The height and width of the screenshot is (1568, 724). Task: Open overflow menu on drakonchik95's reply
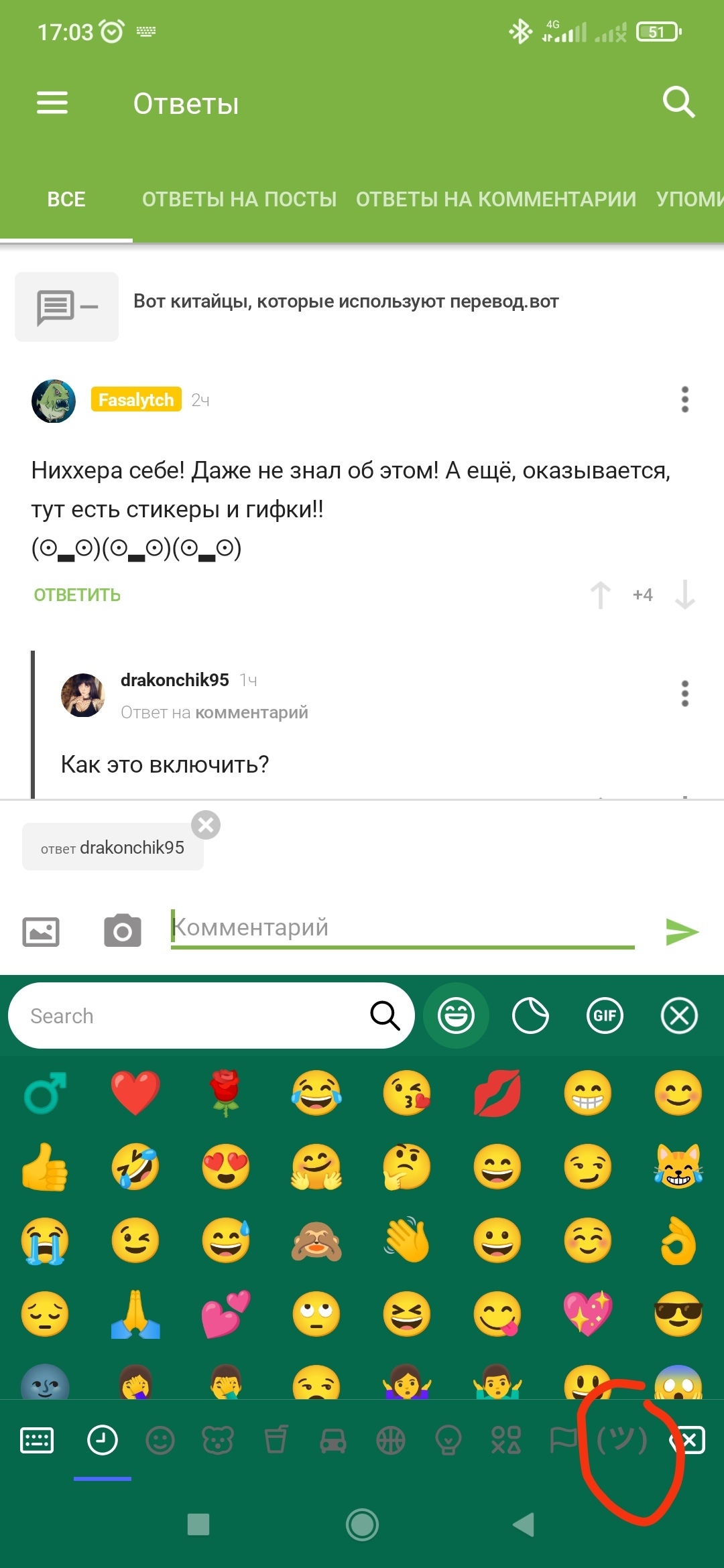coord(684,694)
